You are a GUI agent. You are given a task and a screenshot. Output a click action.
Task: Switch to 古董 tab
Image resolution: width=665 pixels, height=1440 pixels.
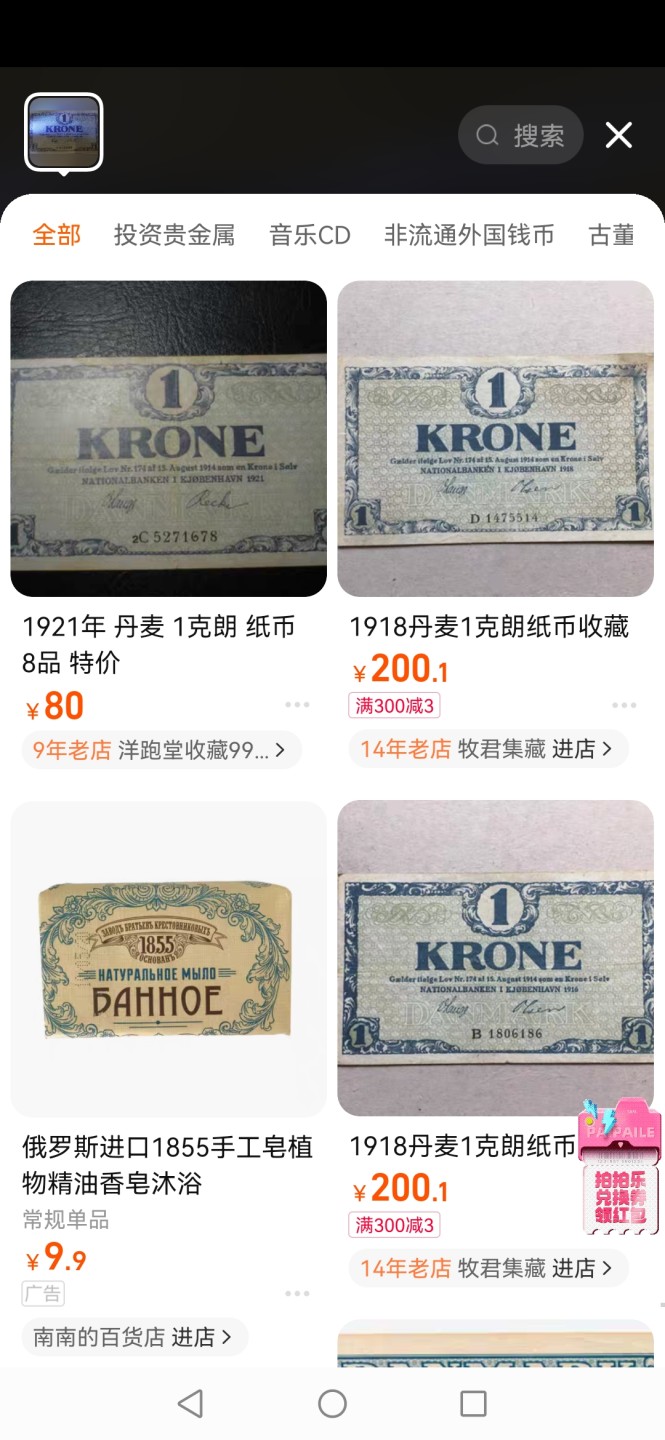tap(611, 235)
